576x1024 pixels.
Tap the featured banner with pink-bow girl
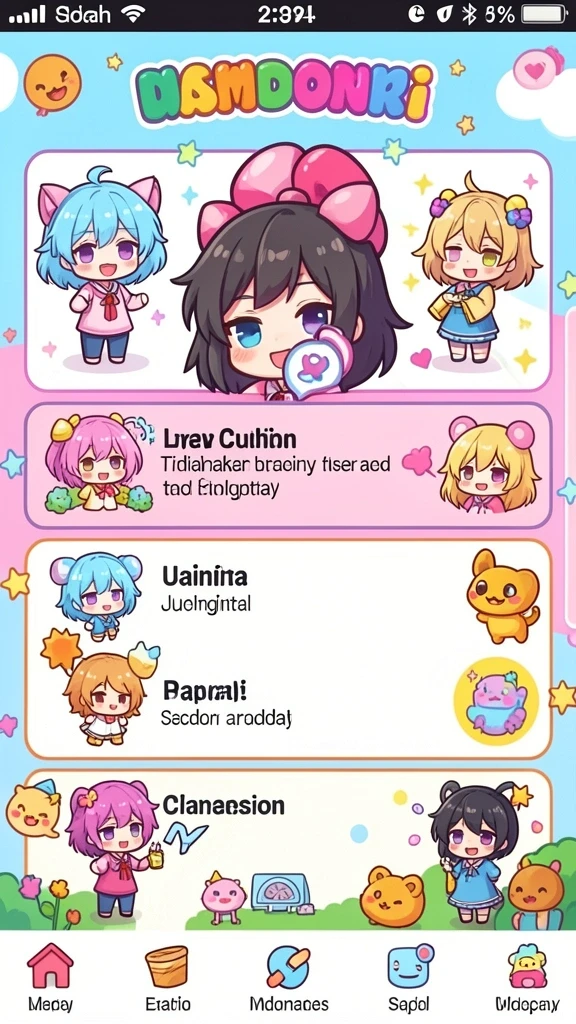coord(288,271)
